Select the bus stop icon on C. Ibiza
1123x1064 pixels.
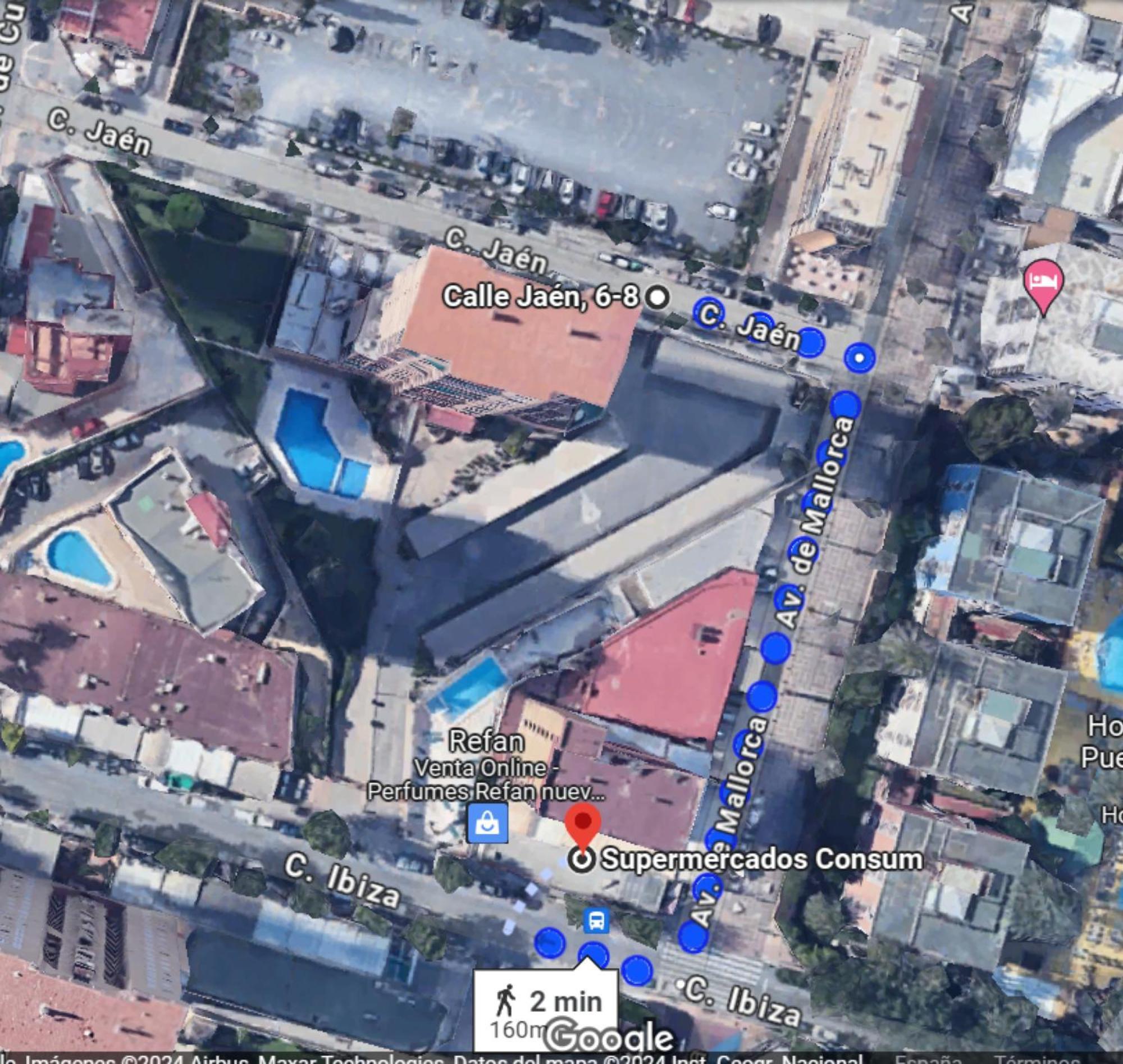pyautogui.click(x=596, y=920)
